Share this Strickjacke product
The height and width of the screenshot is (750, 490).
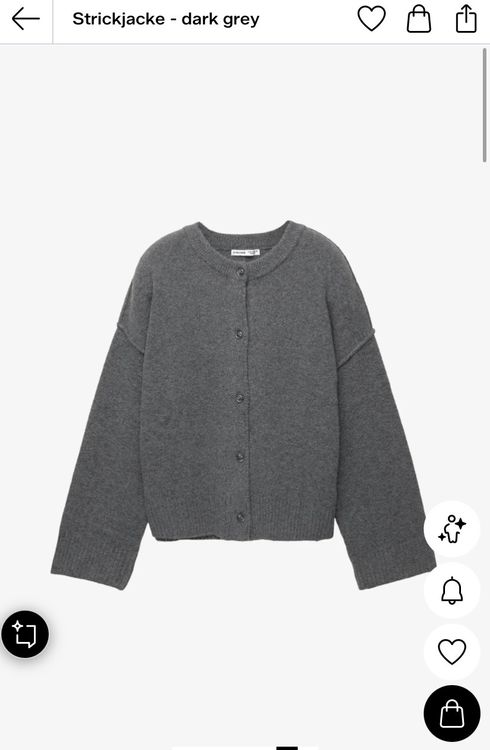[466, 19]
